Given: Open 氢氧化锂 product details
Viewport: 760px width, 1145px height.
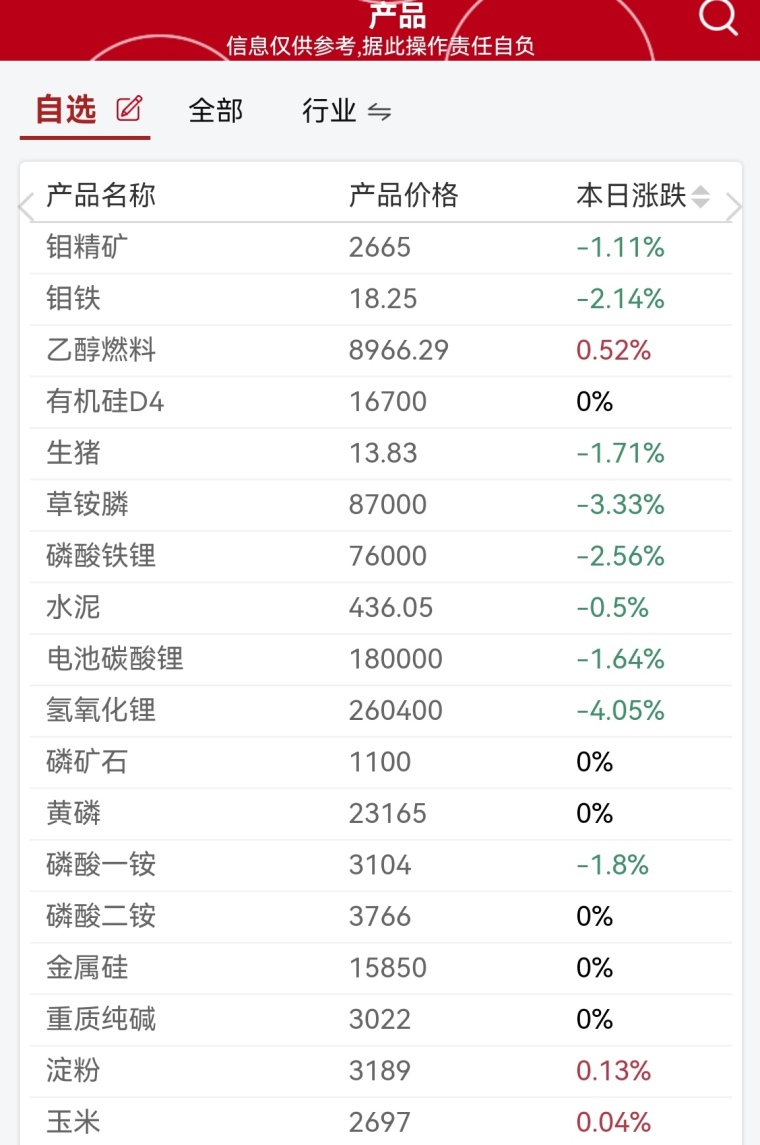Looking at the screenshot, I should 101,711.
